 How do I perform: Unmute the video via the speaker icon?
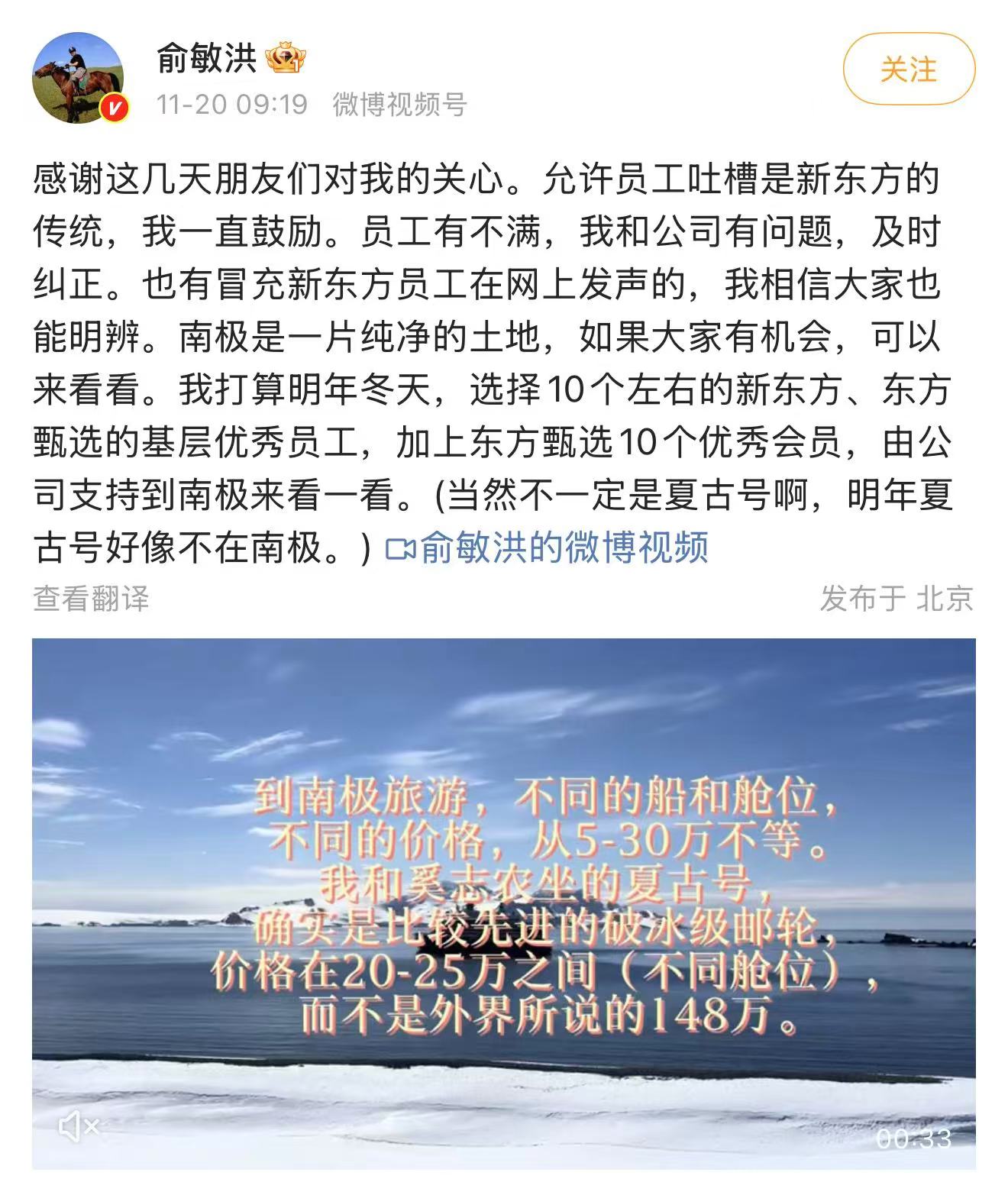(x=79, y=1126)
